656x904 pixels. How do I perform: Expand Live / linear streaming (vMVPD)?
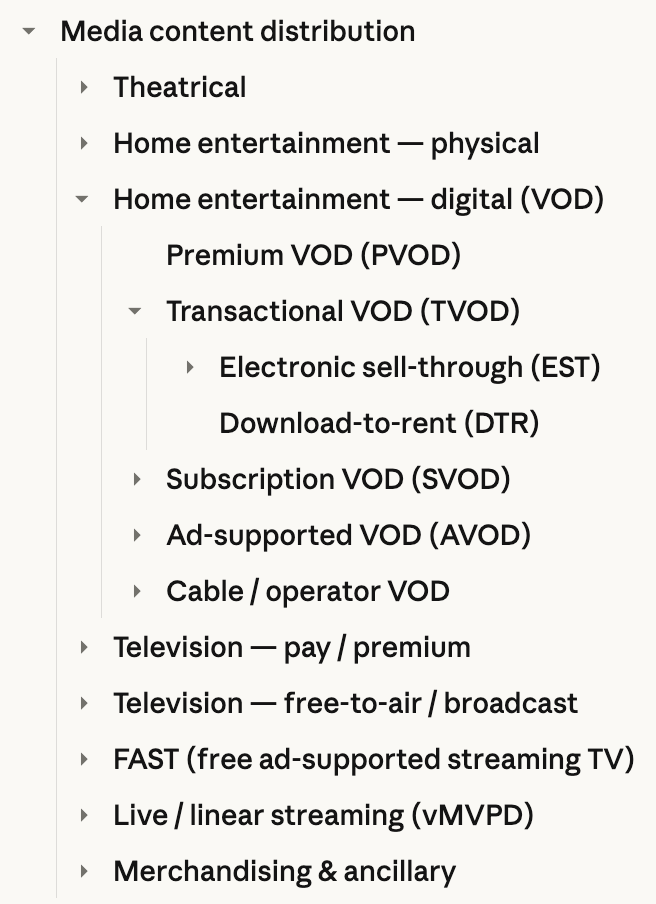[84, 815]
